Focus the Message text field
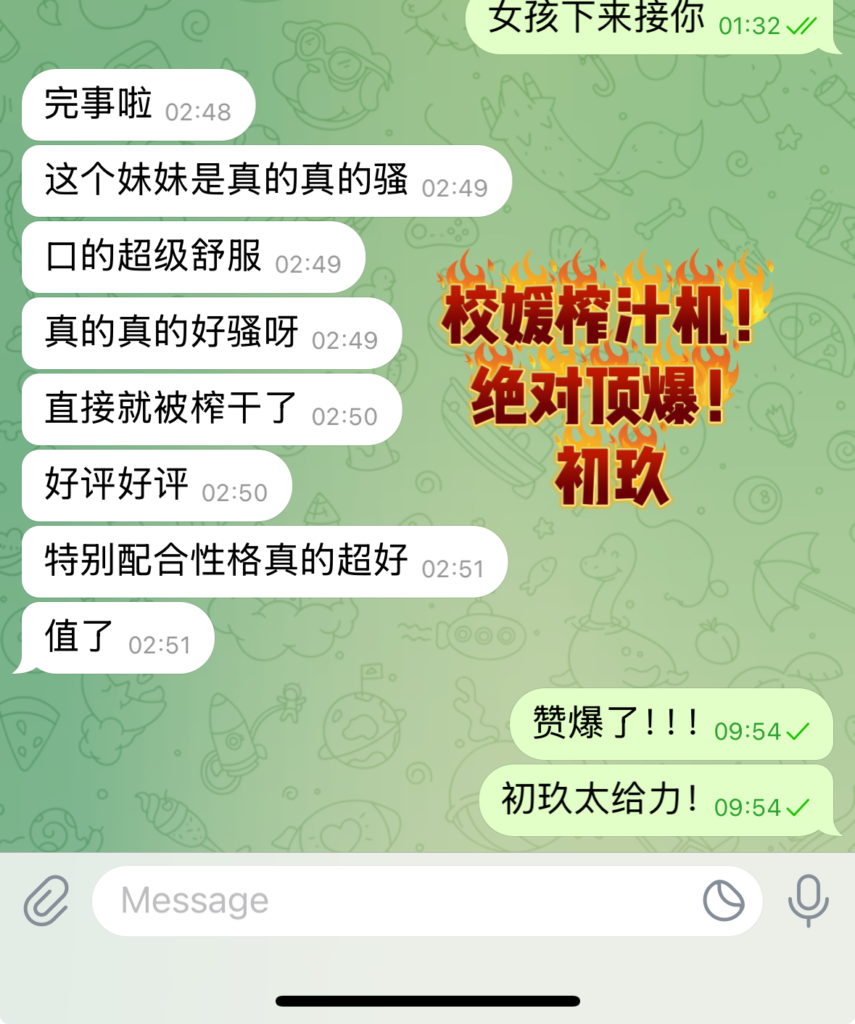This screenshot has width=855, height=1024. (400, 901)
